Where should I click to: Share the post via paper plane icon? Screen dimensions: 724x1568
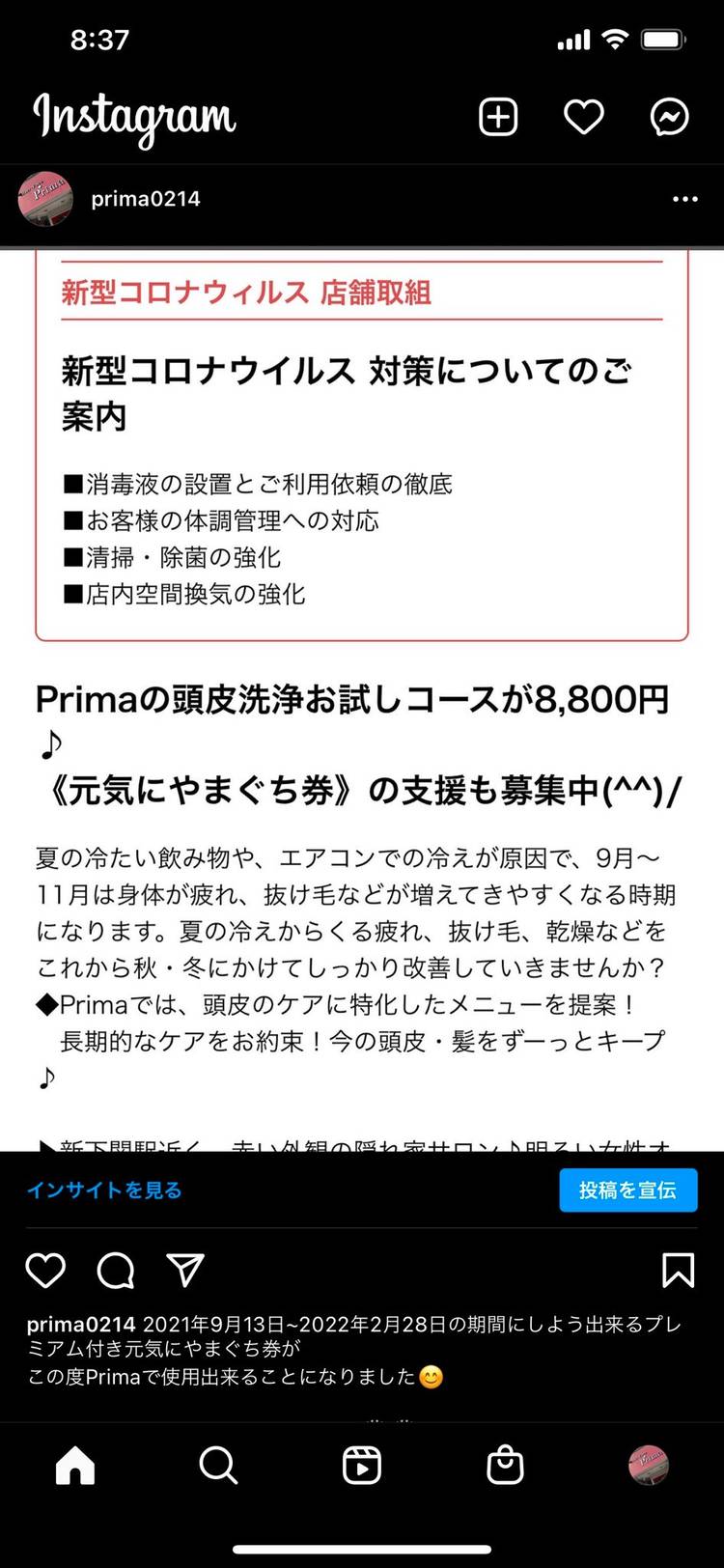coord(185,1271)
